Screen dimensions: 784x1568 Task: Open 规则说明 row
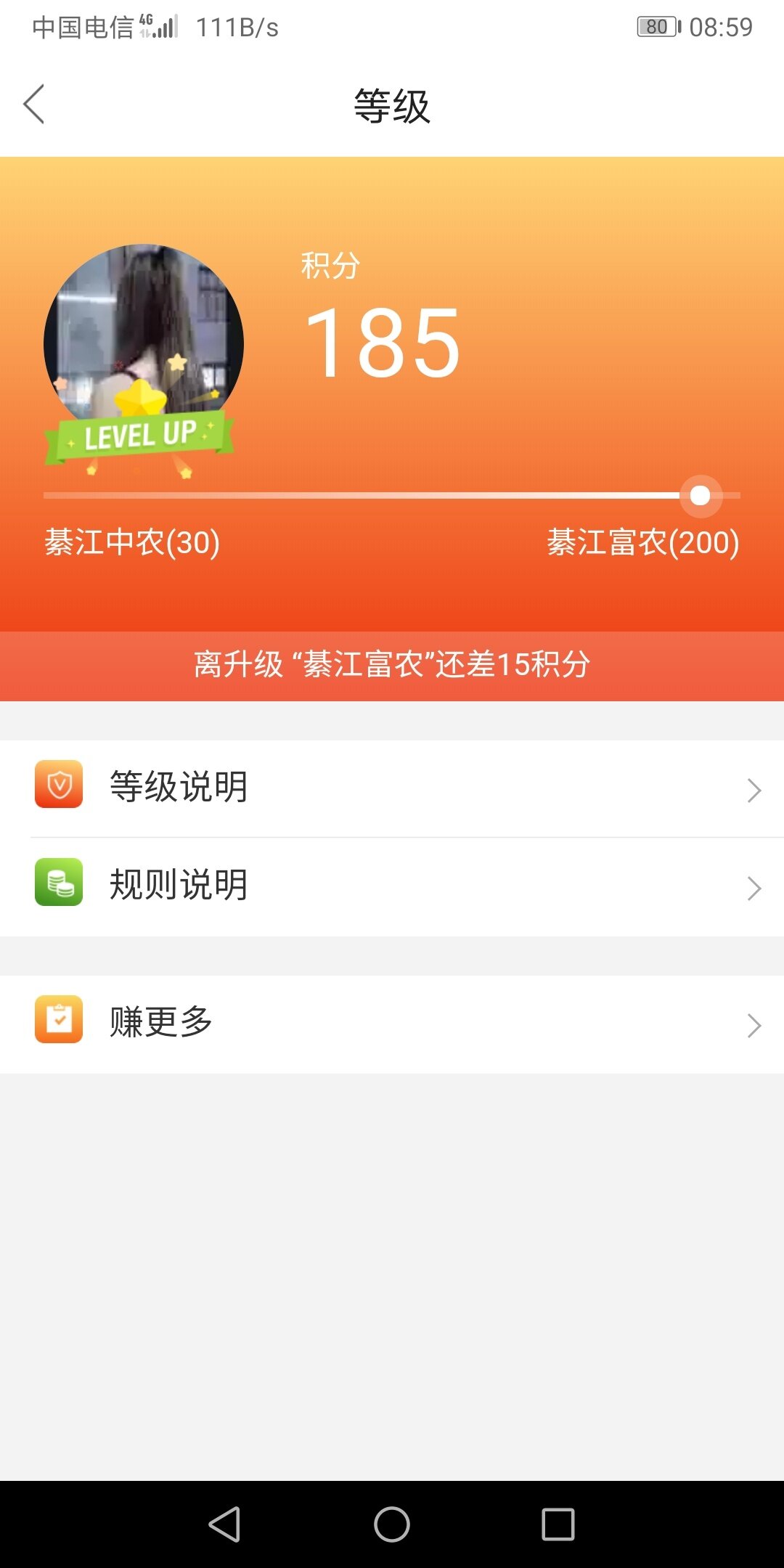(x=392, y=886)
